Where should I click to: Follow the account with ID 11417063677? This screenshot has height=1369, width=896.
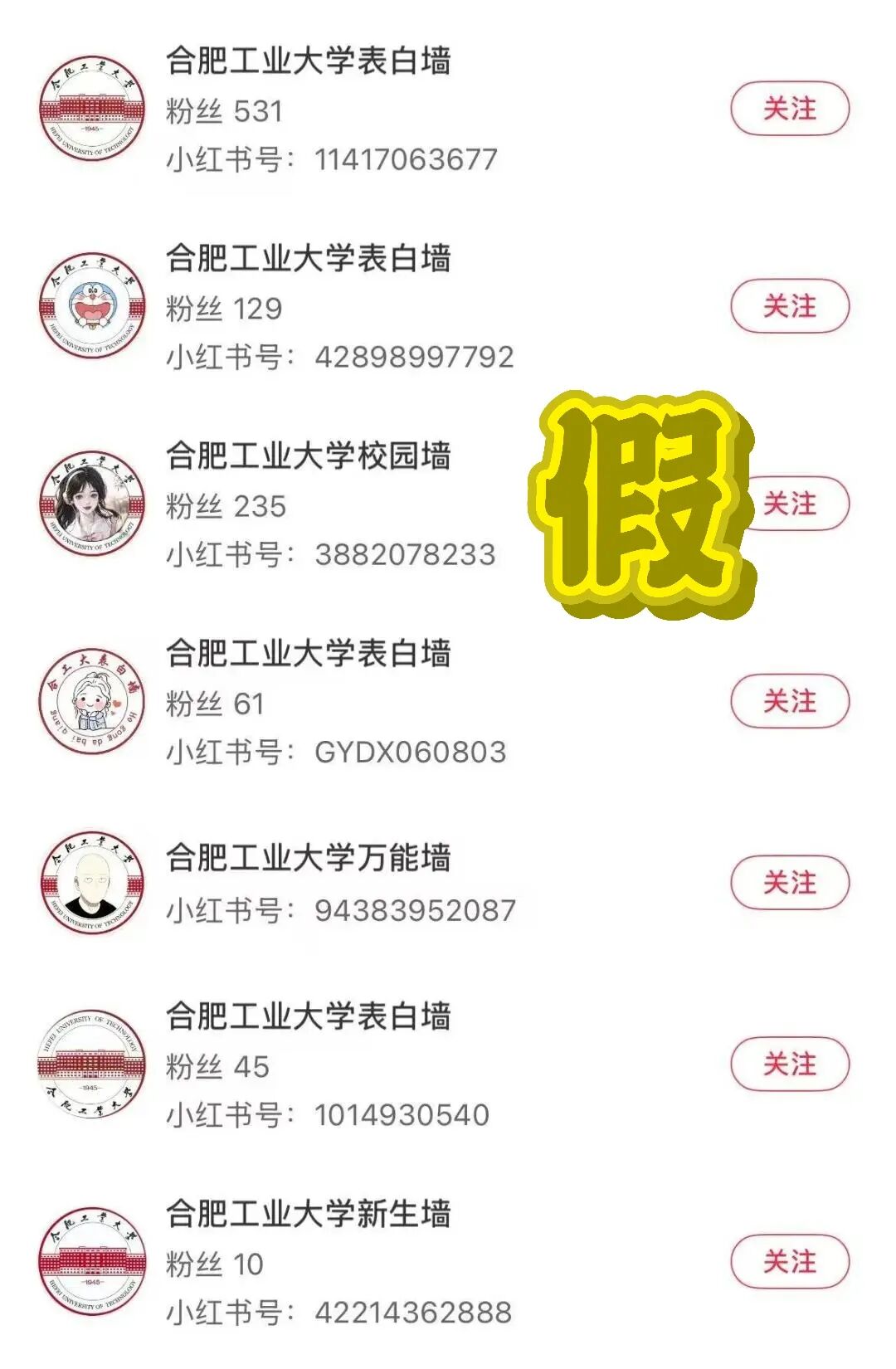[790, 109]
